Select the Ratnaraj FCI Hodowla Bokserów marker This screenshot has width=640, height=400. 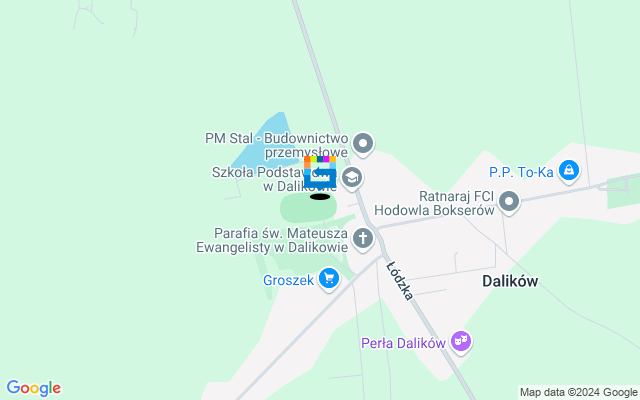tap(509, 202)
